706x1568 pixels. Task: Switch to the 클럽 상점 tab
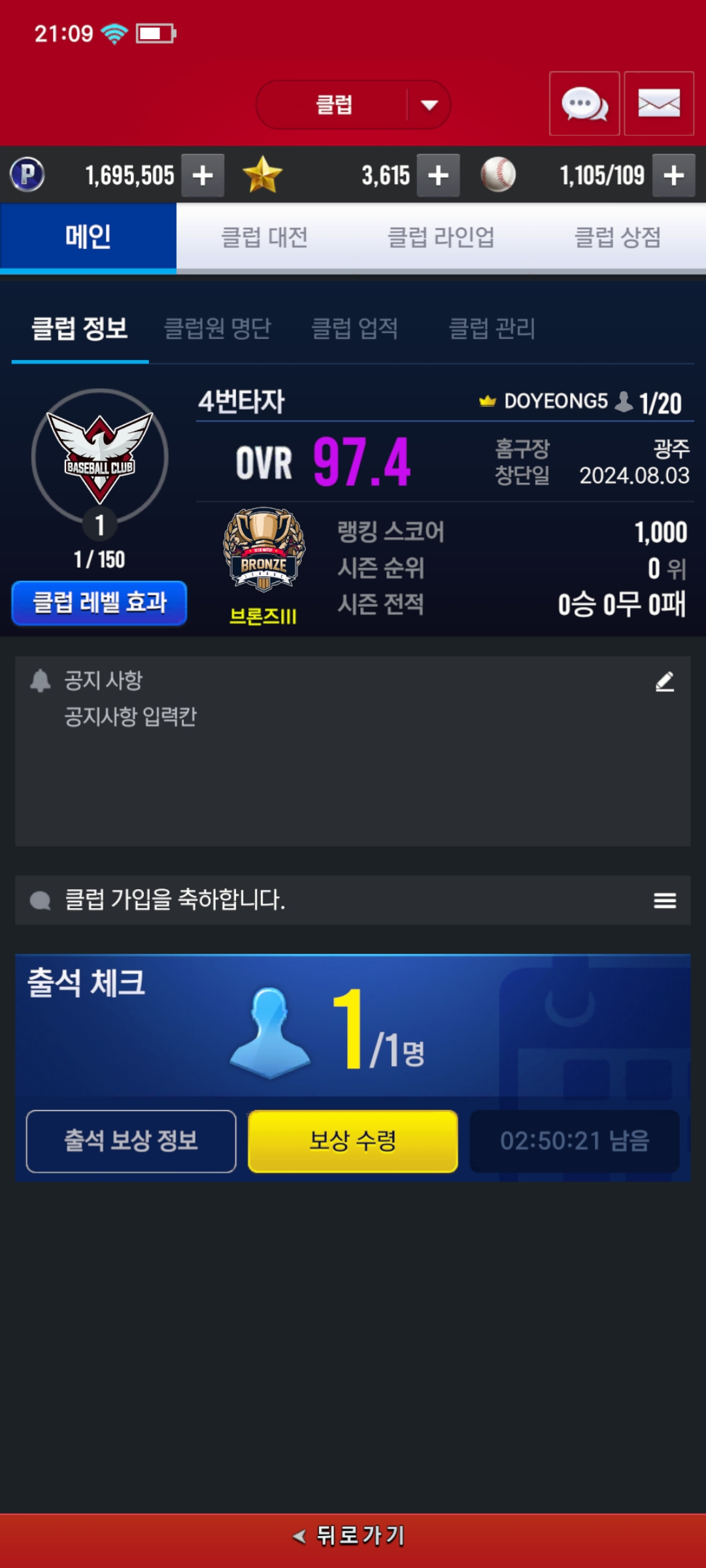[618, 237]
